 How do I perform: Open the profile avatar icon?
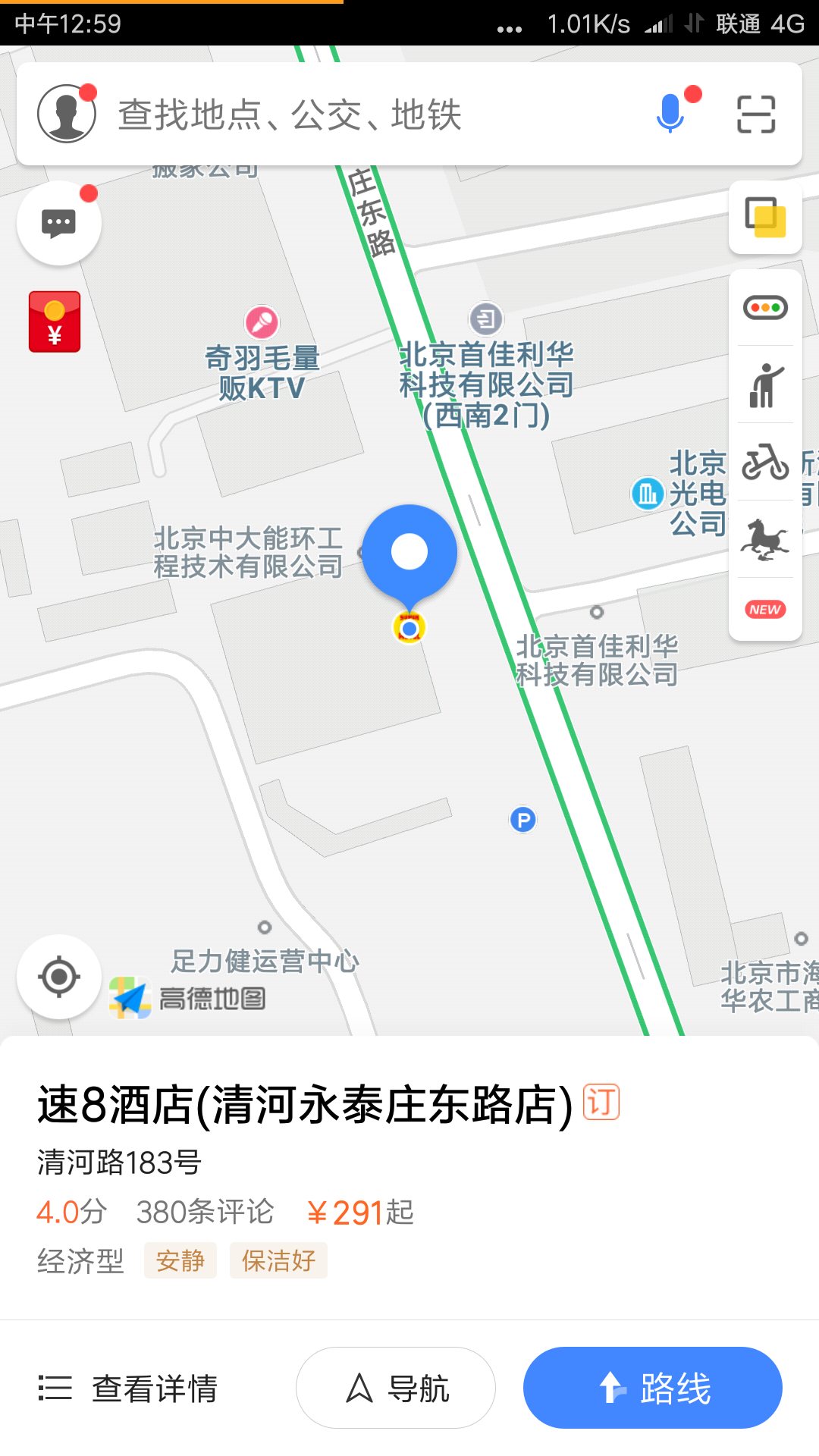67,114
